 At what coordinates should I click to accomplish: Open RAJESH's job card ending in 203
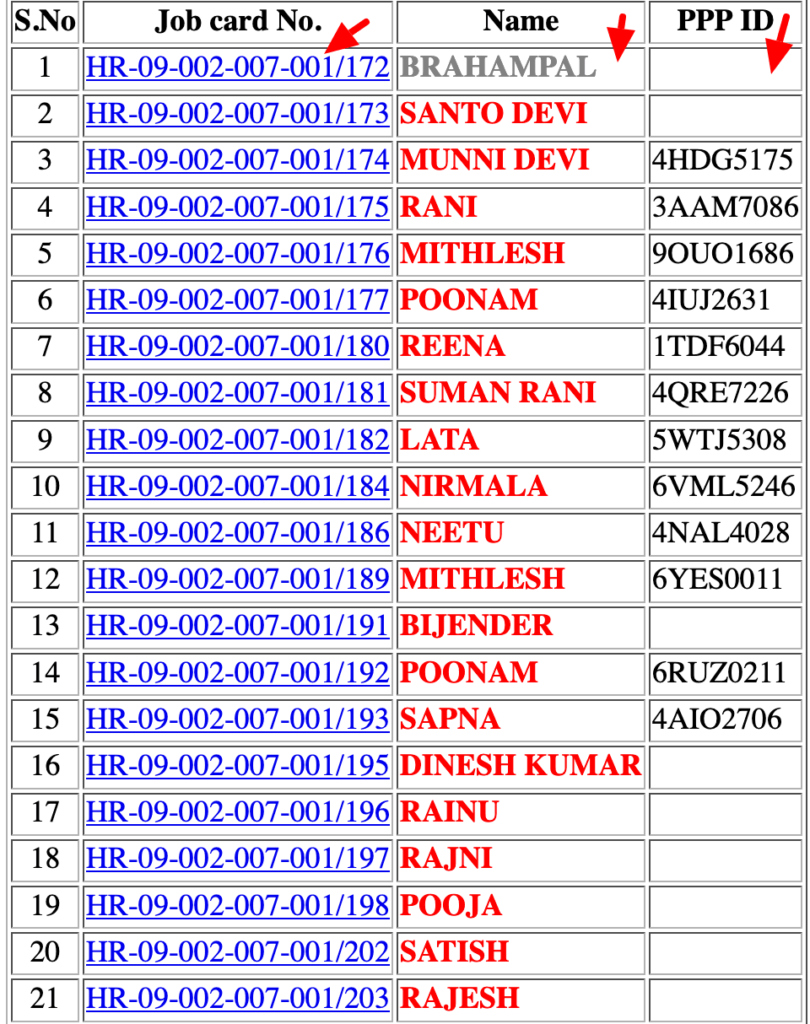238,998
